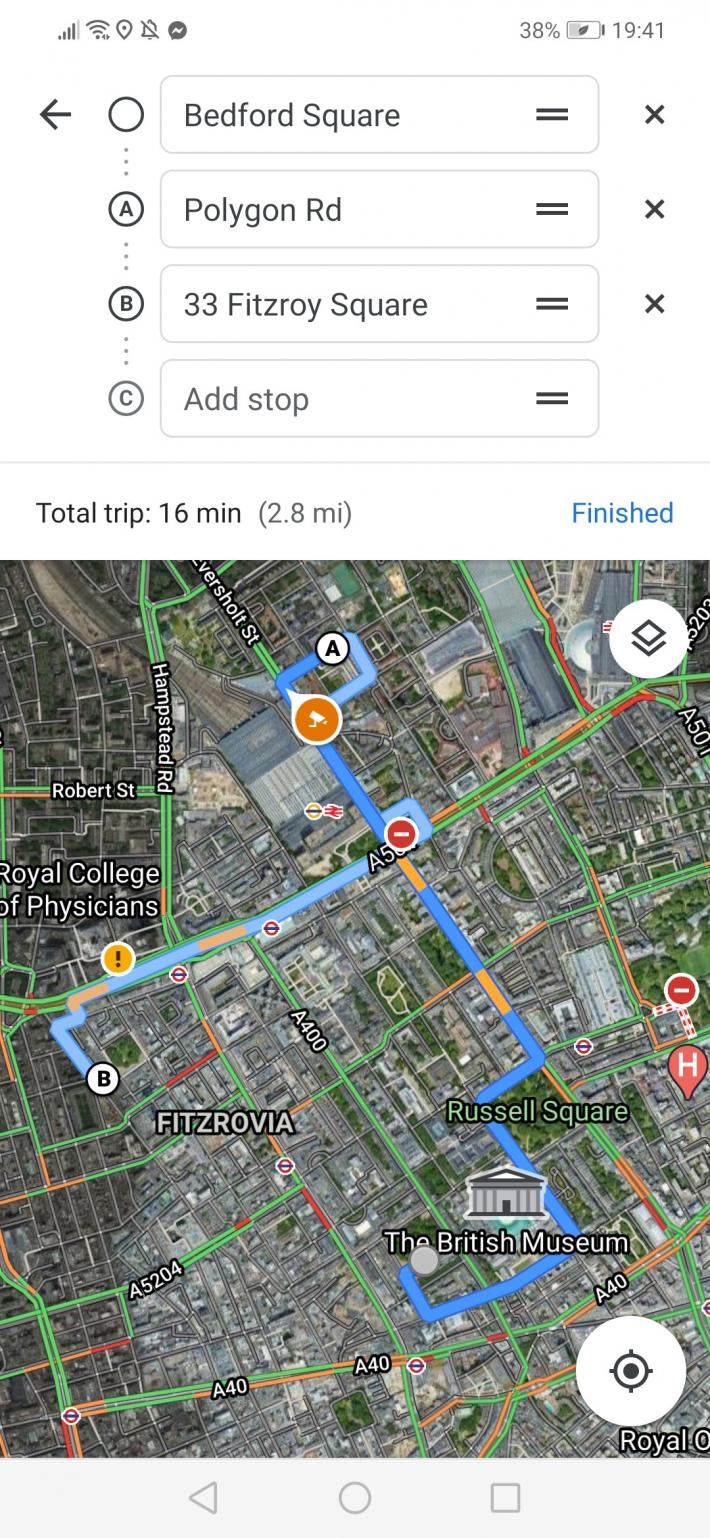Image resolution: width=710 pixels, height=1538 pixels.
Task: Center the map on my location
Action: [631, 1370]
